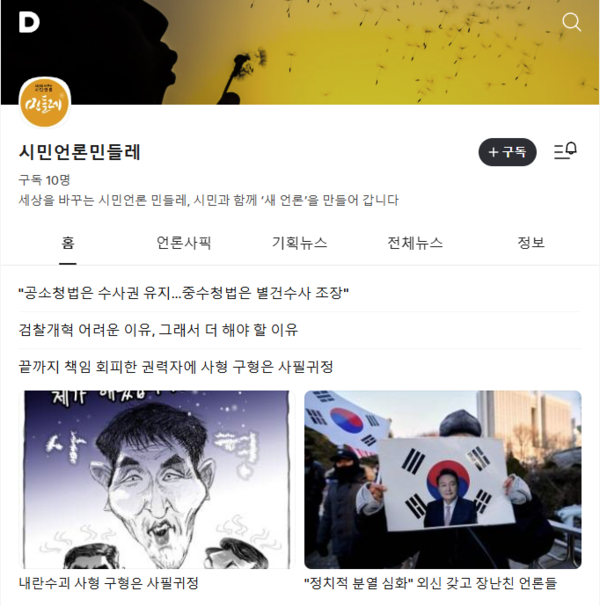Open headline 끝까지 책임 회피한 권력자
This screenshot has width=600, height=606.
[x=175, y=366]
